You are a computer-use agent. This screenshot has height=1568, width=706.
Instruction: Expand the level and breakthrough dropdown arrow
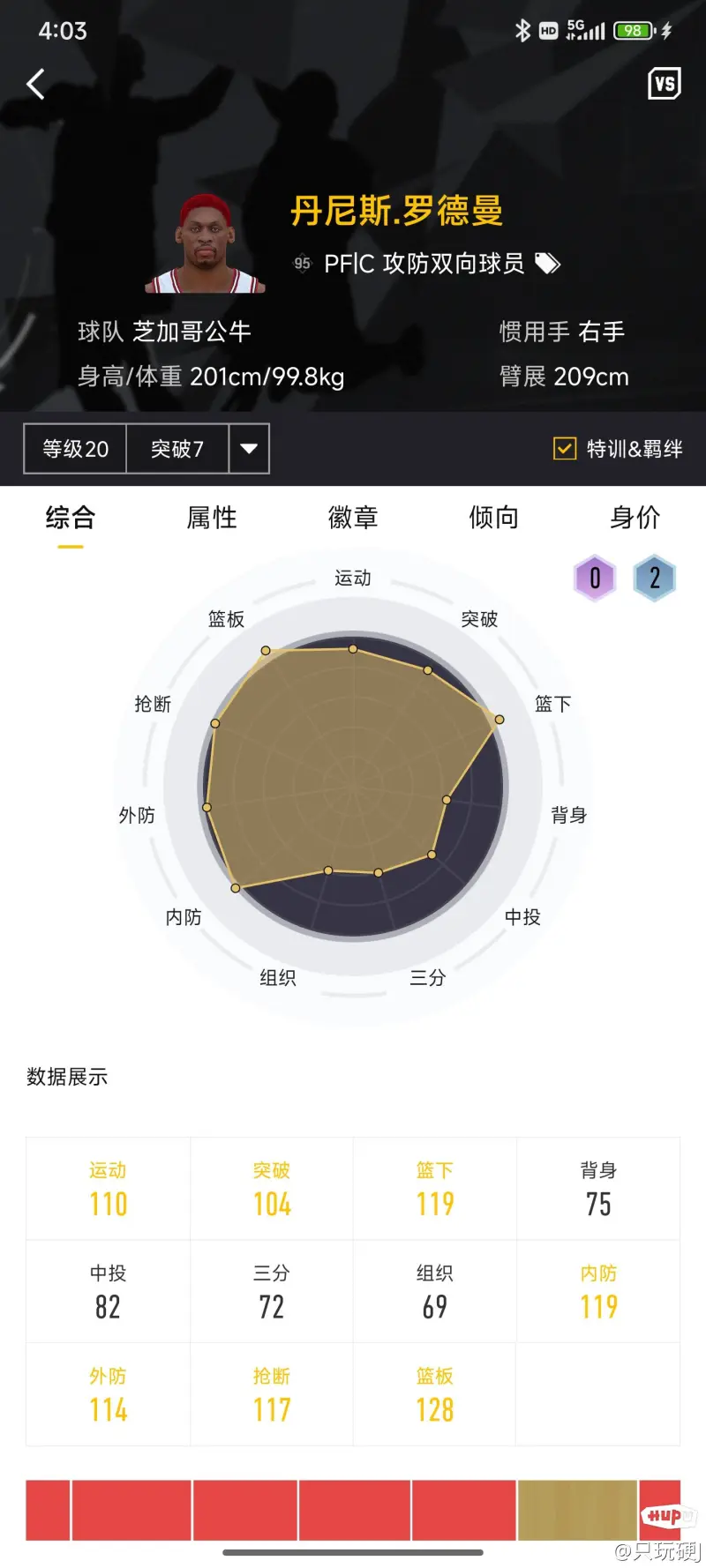tap(249, 449)
